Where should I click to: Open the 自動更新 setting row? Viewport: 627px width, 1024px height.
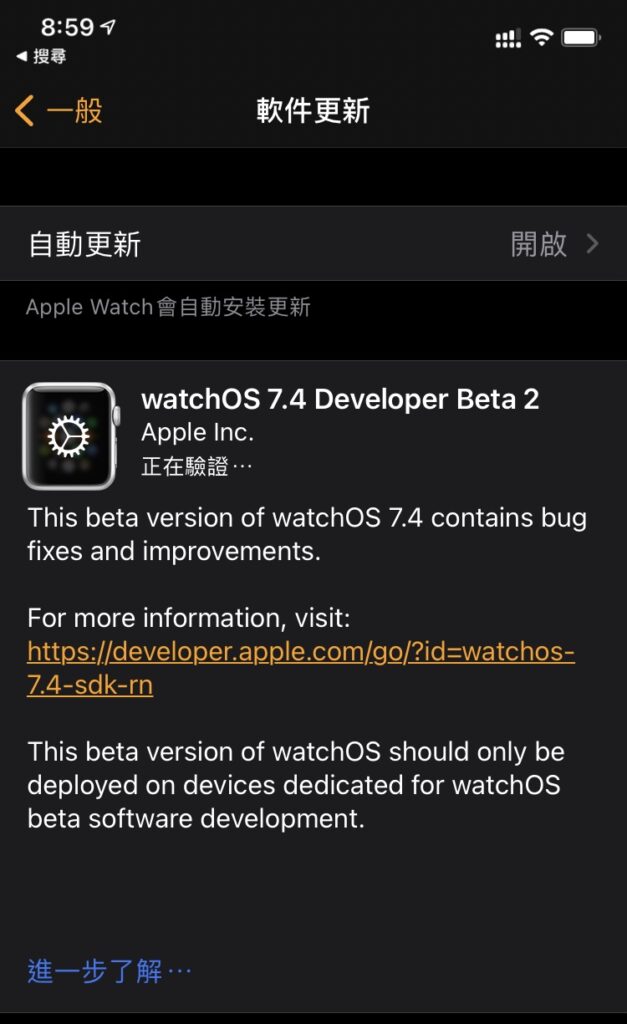[314, 244]
